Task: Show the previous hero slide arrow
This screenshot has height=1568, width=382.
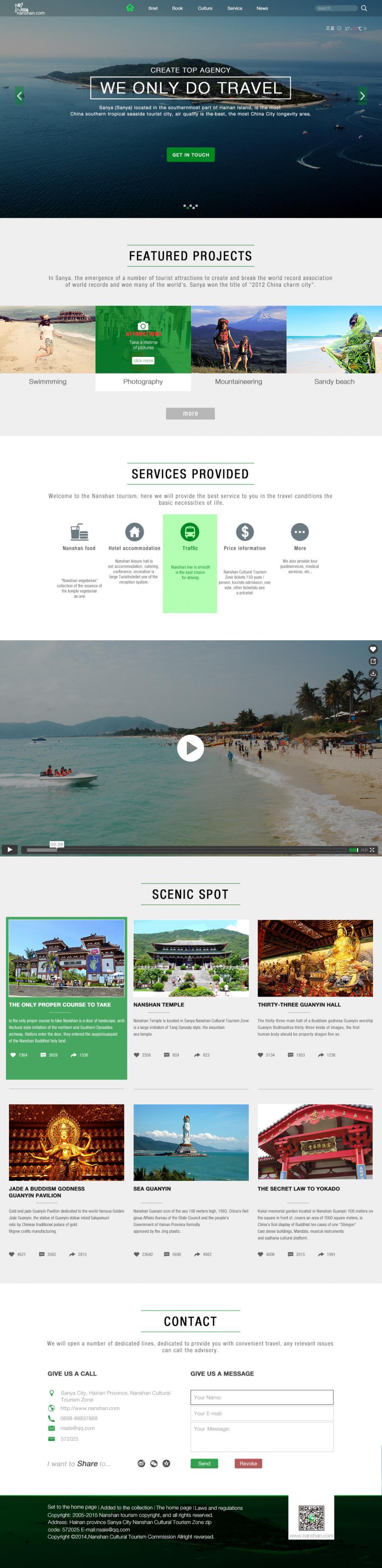Action: [20, 96]
